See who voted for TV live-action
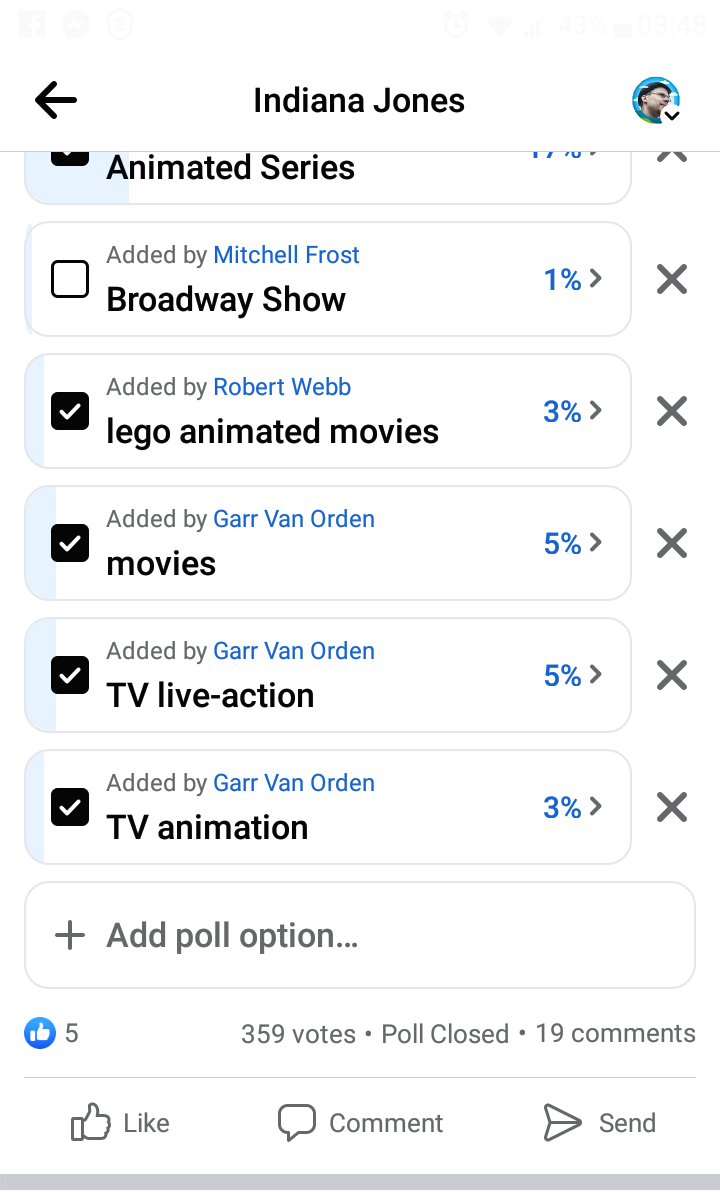Screen dimensions: 720x1193 pos(572,676)
